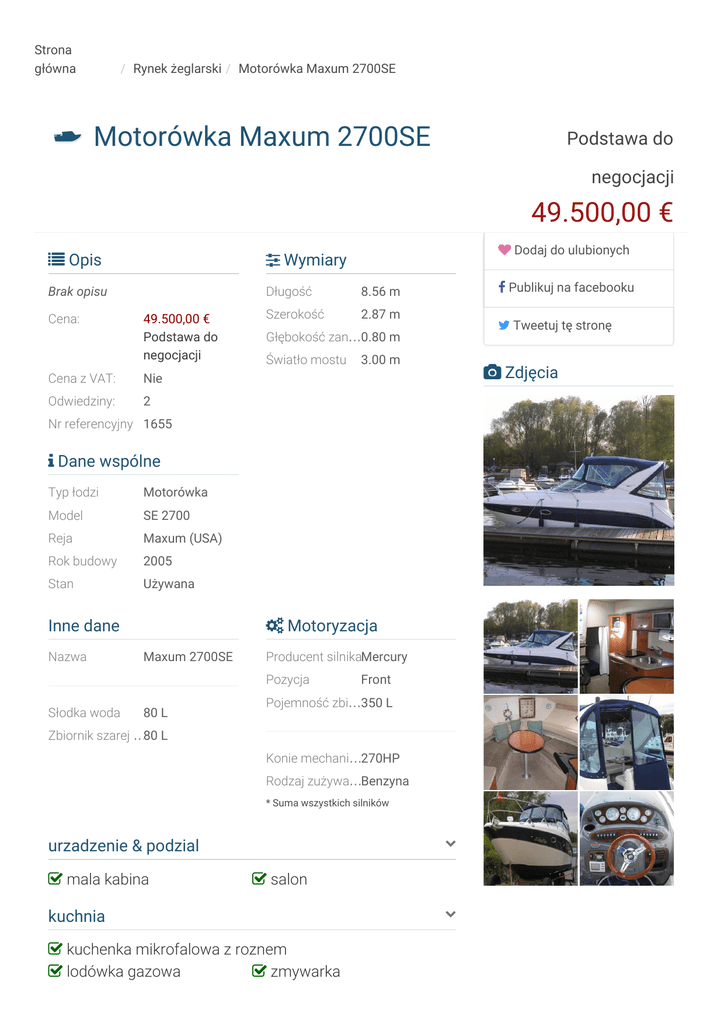Open the blue canopy cockpit photo
This screenshot has height=1024, width=724.
click(627, 743)
